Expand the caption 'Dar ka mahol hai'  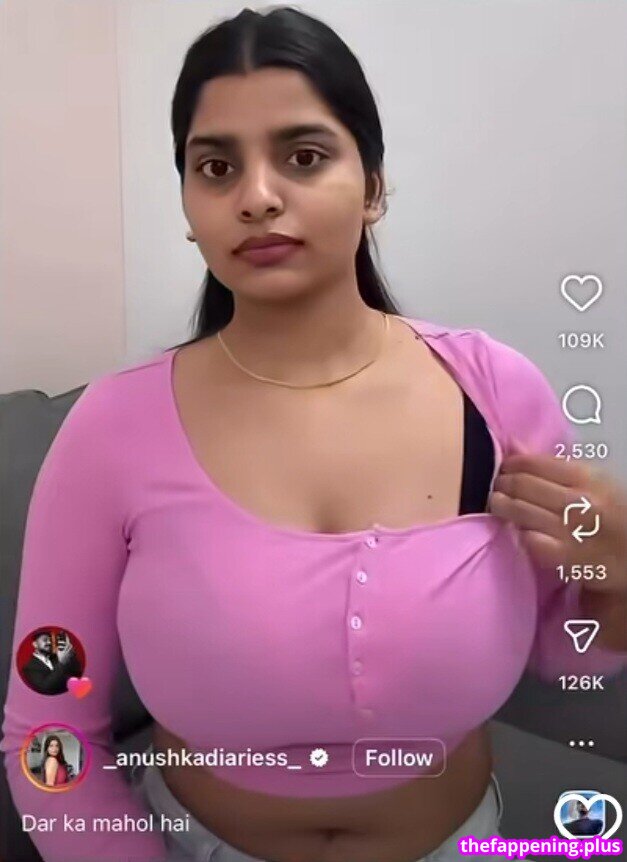[105, 825]
